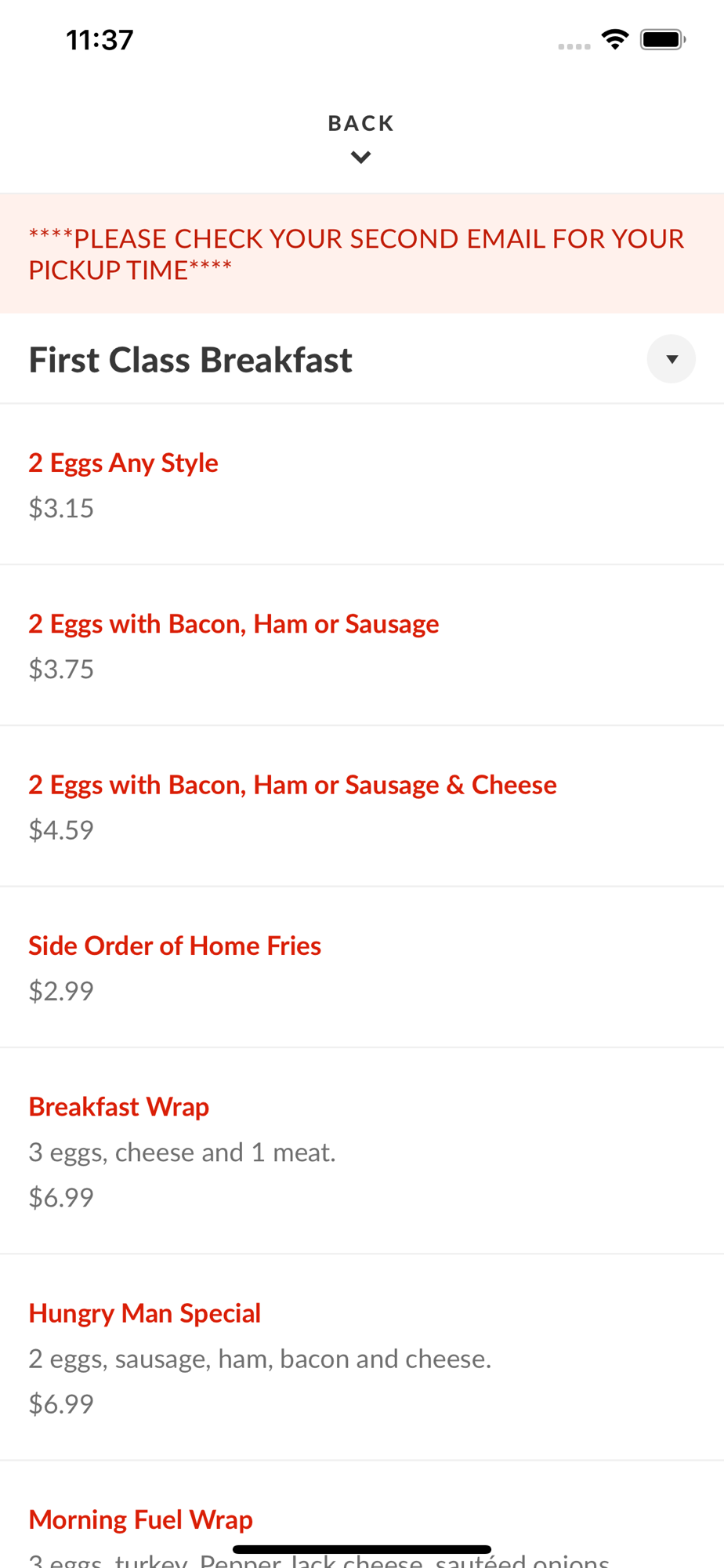Open the Breakfast Wrap item
Viewport: 724px width, 1568px height.
tap(362, 1151)
